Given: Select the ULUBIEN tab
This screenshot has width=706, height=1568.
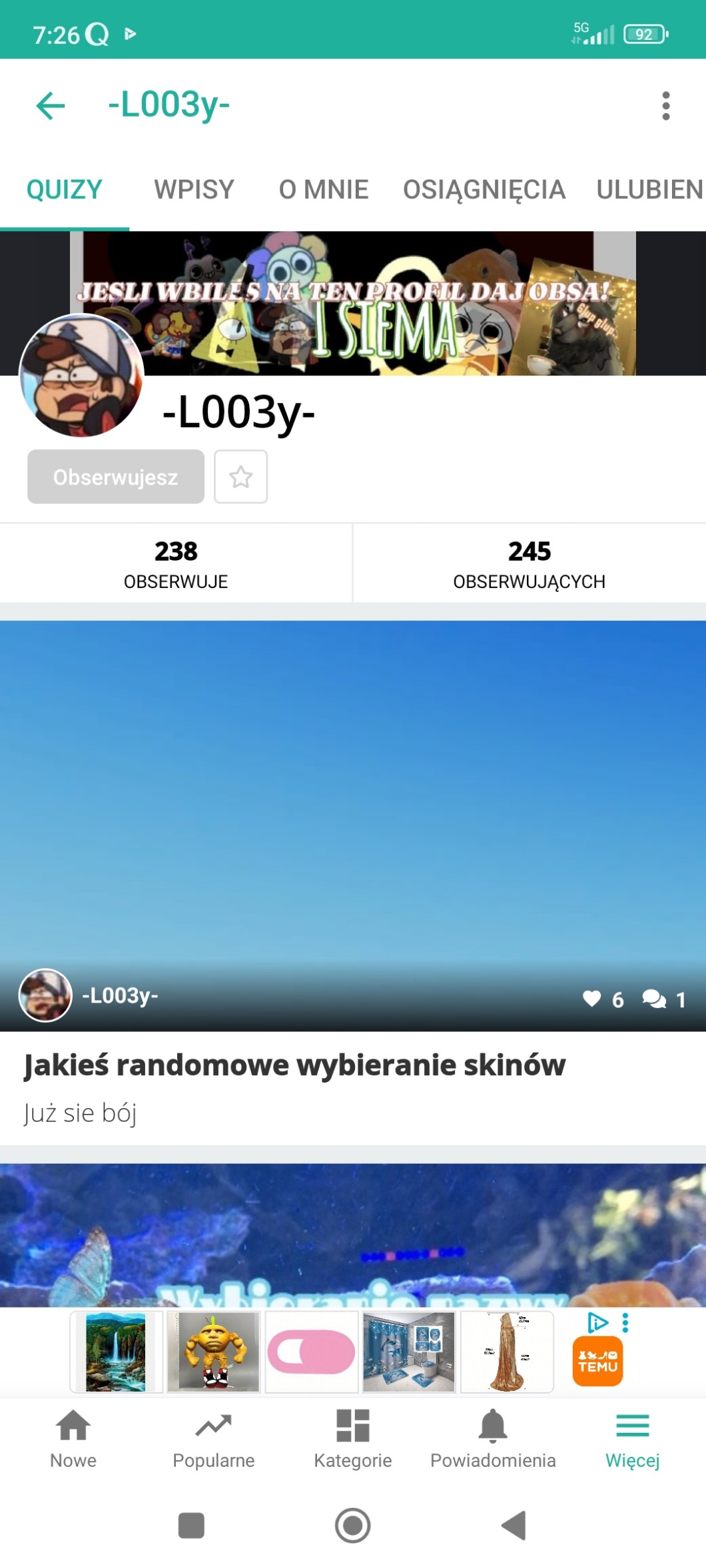Looking at the screenshot, I should tap(649, 190).
